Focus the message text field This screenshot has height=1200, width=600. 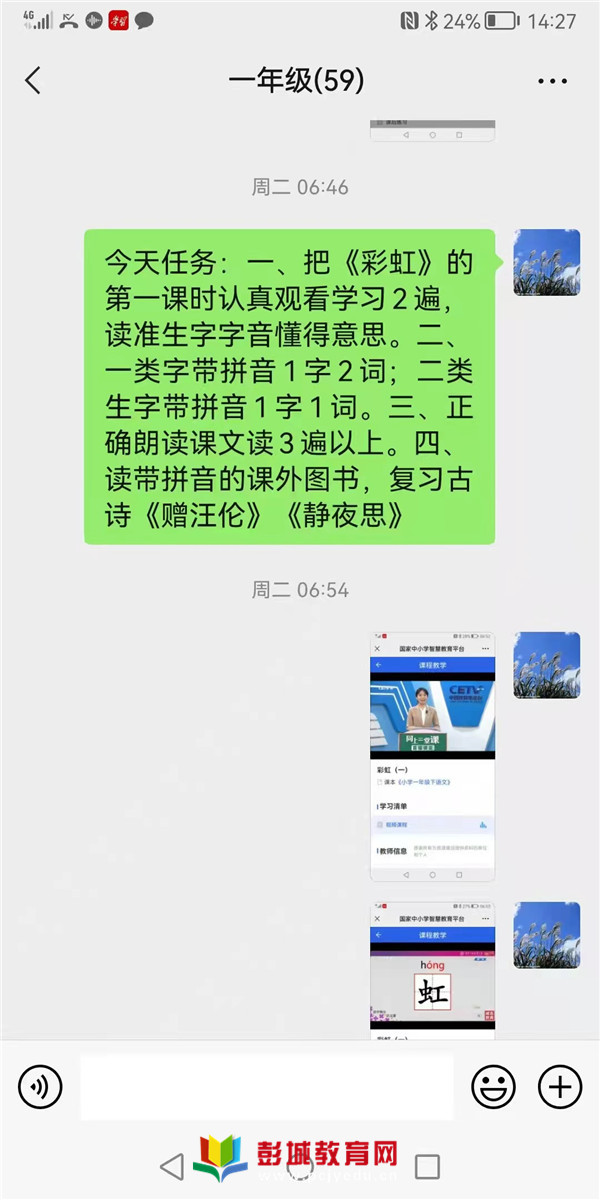pos(266,1086)
